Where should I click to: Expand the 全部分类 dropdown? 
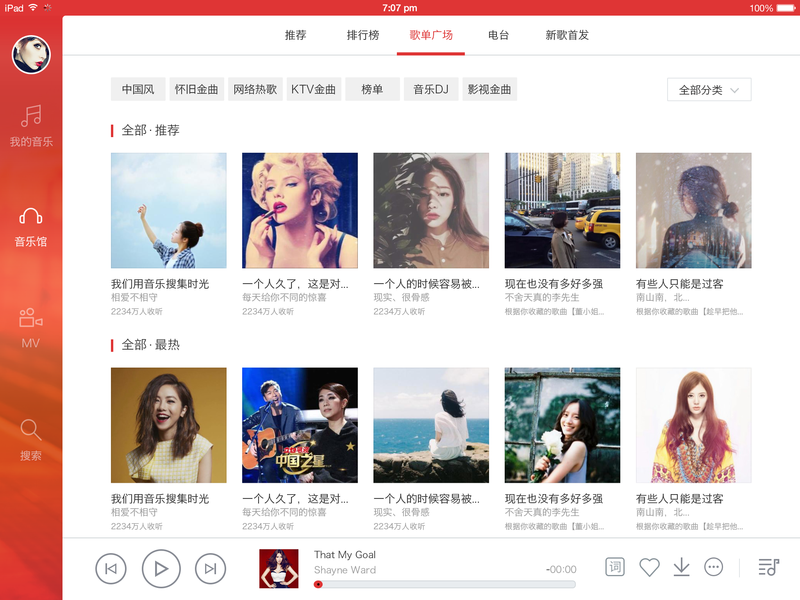click(709, 90)
